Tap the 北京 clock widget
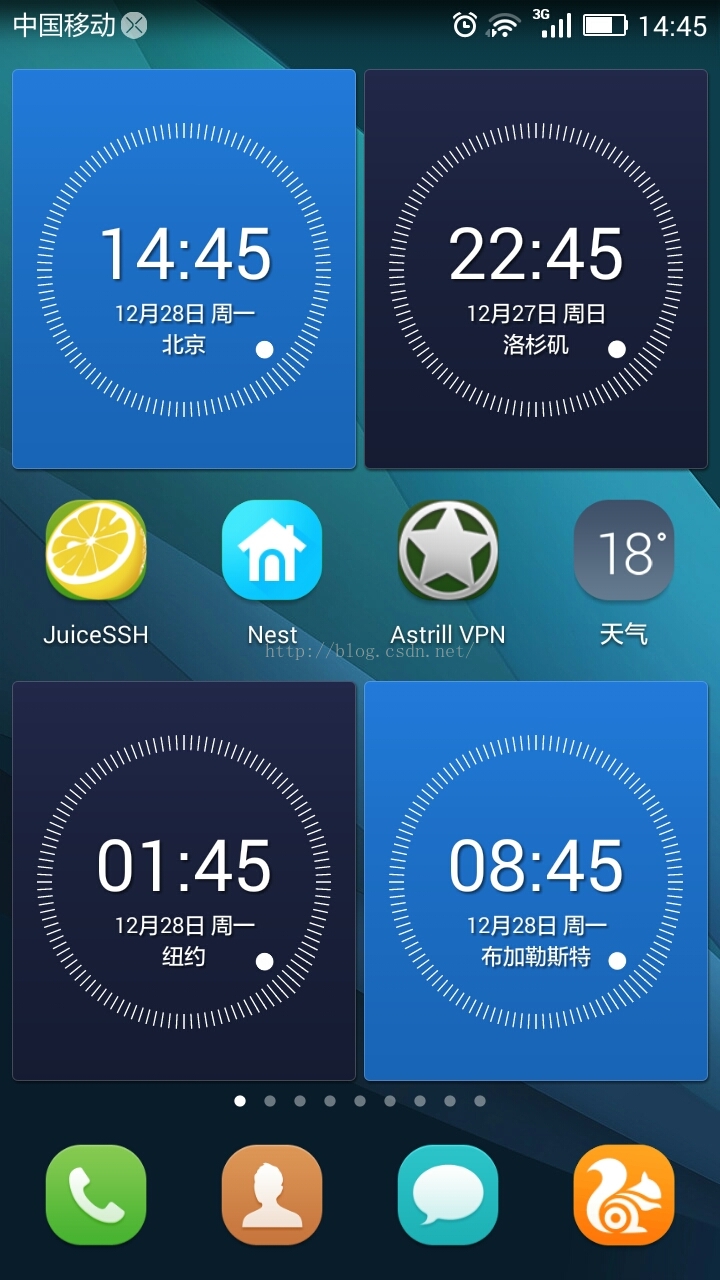The height and width of the screenshot is (1280, 720). pos(184,269)
